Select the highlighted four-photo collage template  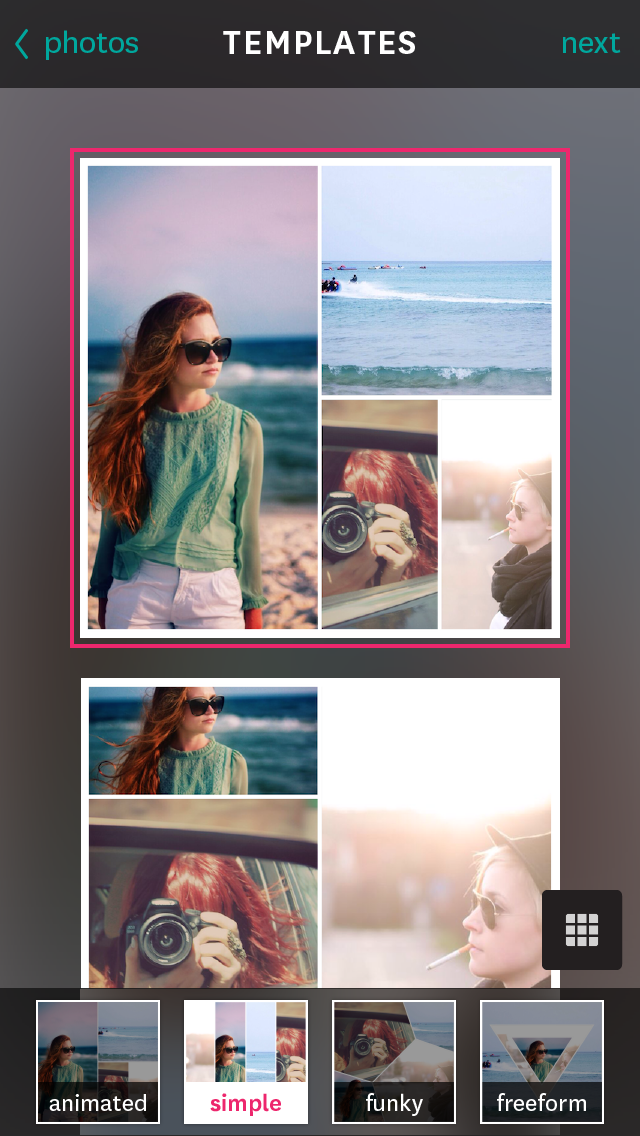pos(319,397)
